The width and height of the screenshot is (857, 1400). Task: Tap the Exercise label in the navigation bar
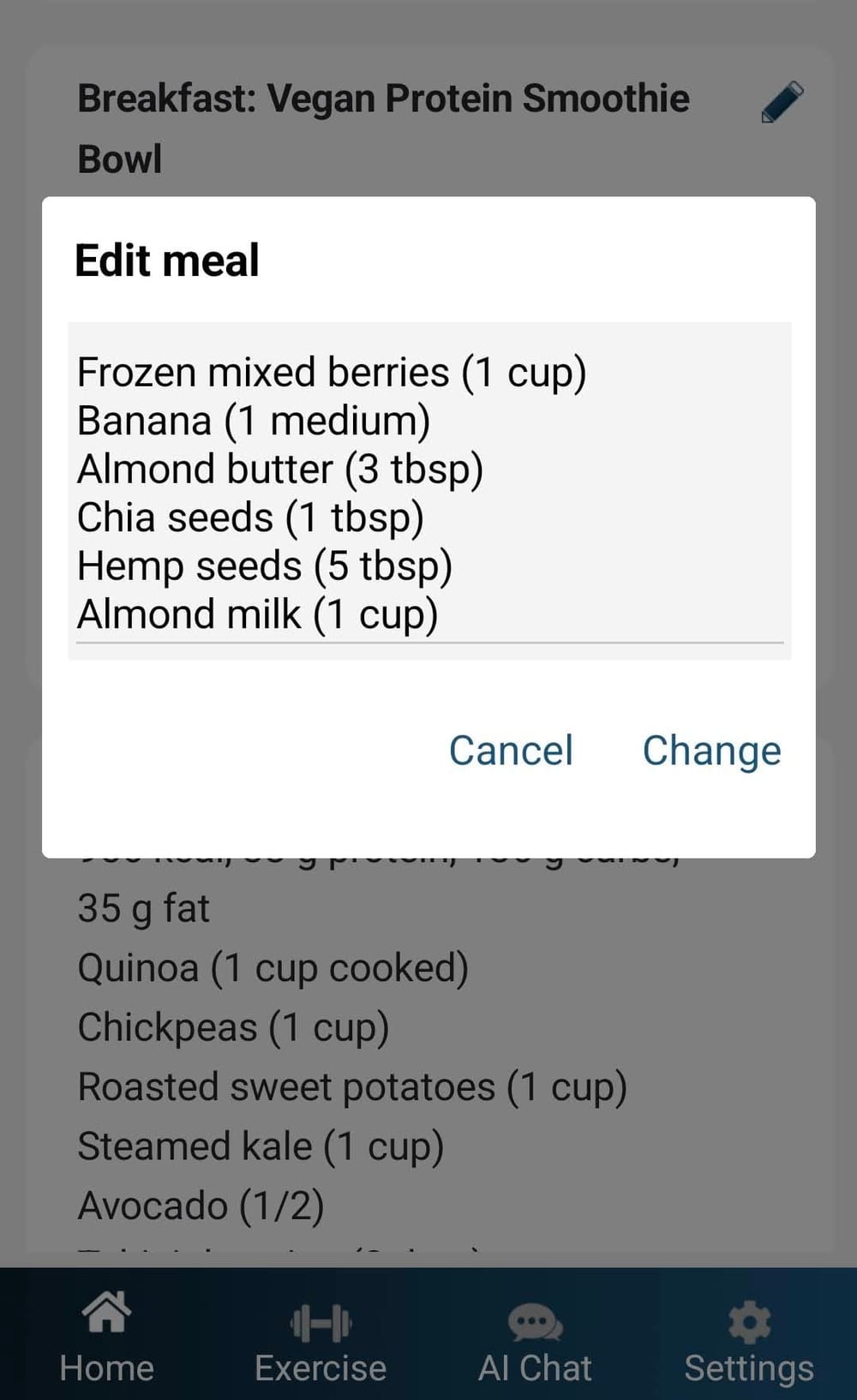(x=319, y=1367)
